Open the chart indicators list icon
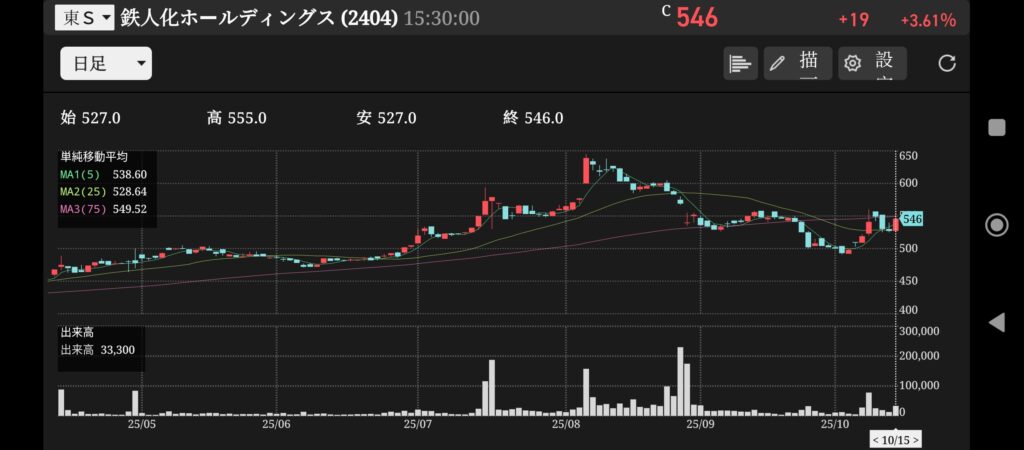This screenshot has width=1024, height=450. [x=740, y=64]
